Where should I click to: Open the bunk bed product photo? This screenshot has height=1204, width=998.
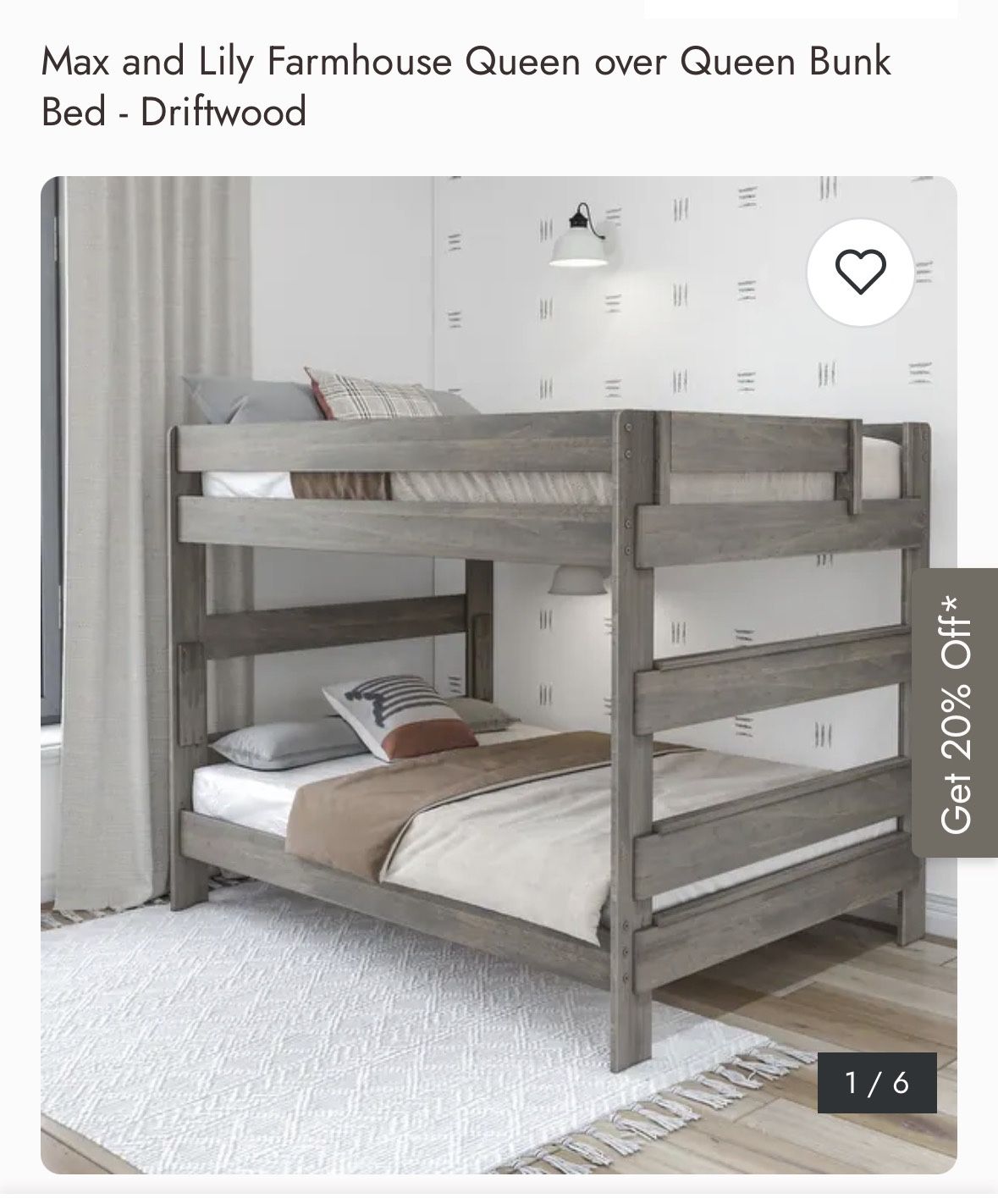[499, 675]
